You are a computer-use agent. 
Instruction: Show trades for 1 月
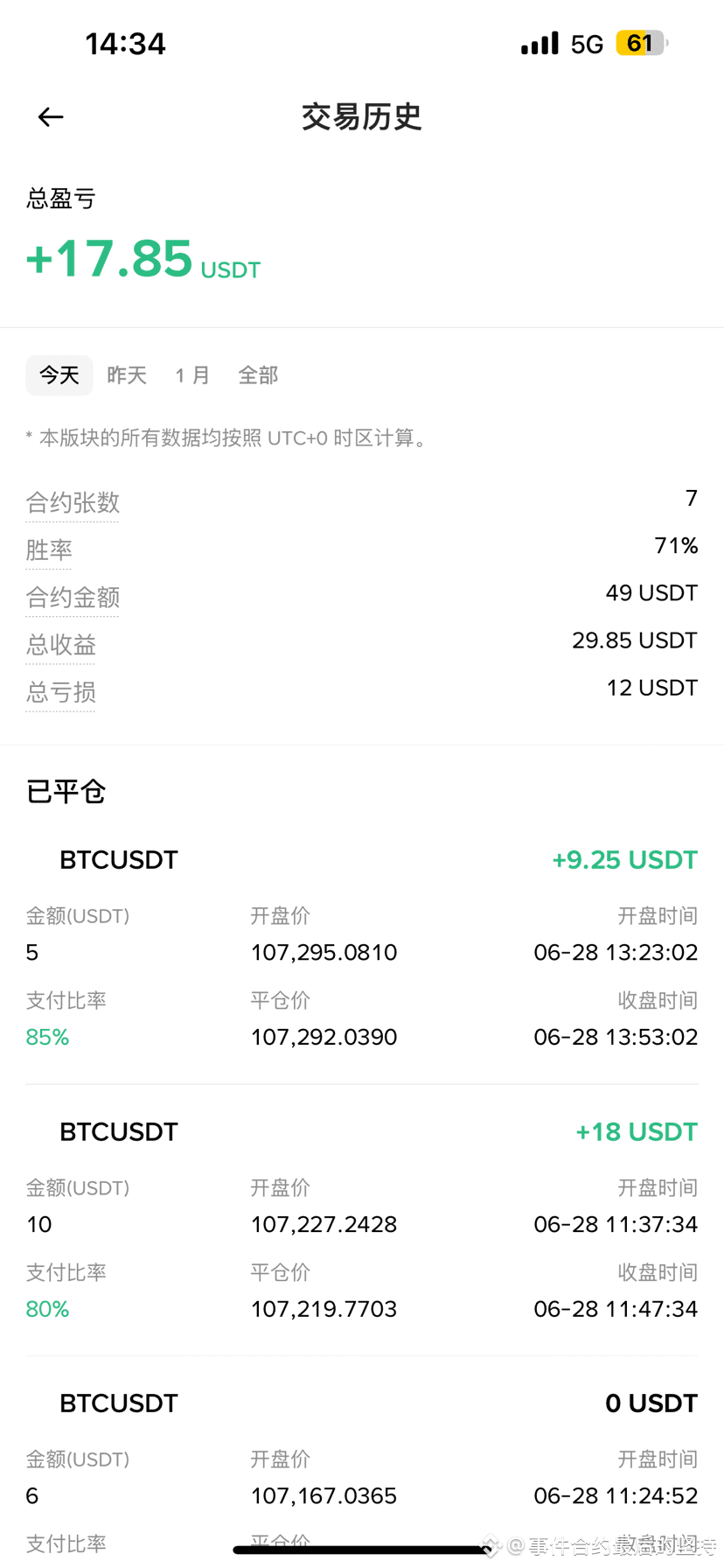(192, 375)
